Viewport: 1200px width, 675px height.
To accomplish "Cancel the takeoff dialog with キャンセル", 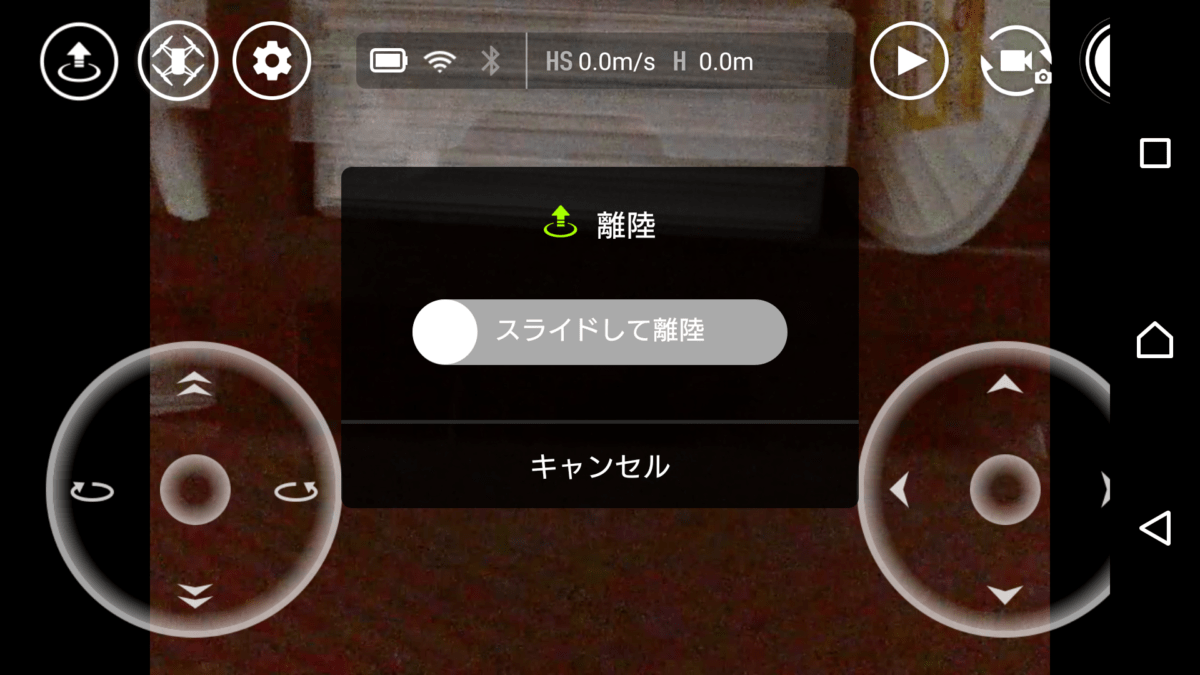I will click(x=599, y=466).
